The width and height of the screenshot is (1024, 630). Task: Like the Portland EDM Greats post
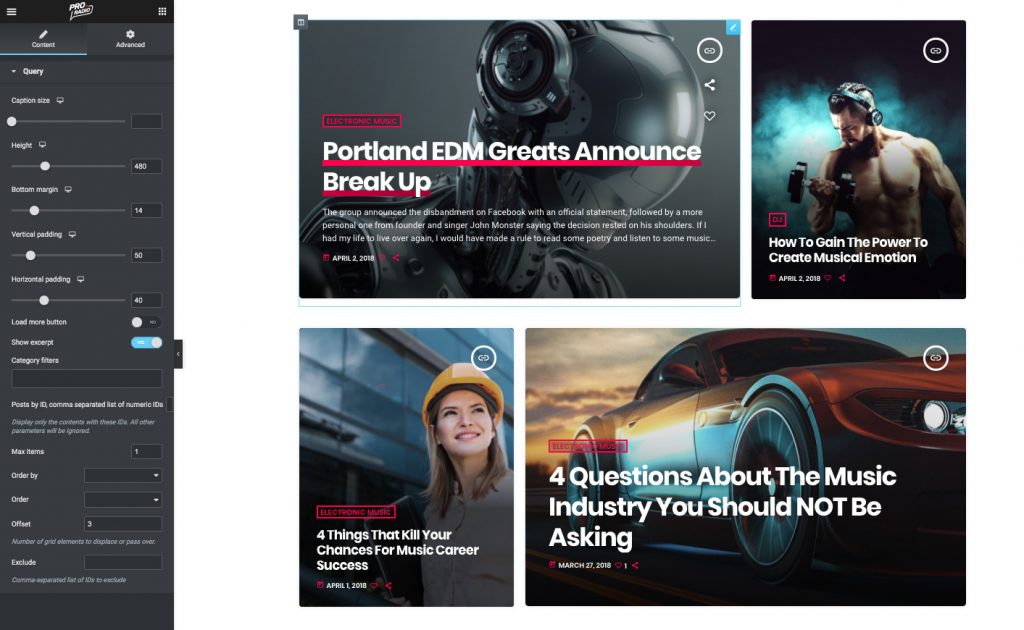click(709, 116)
